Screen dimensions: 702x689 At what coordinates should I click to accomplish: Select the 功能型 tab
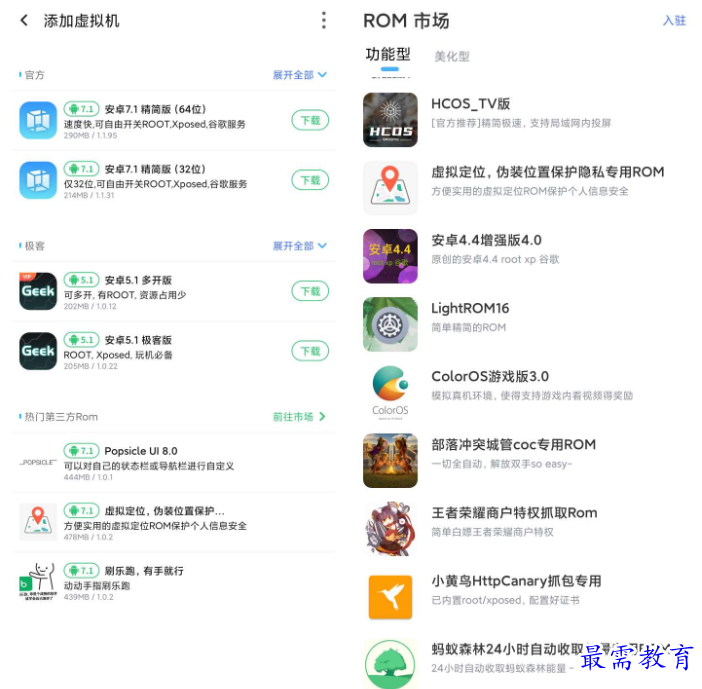tap(388, 55)
